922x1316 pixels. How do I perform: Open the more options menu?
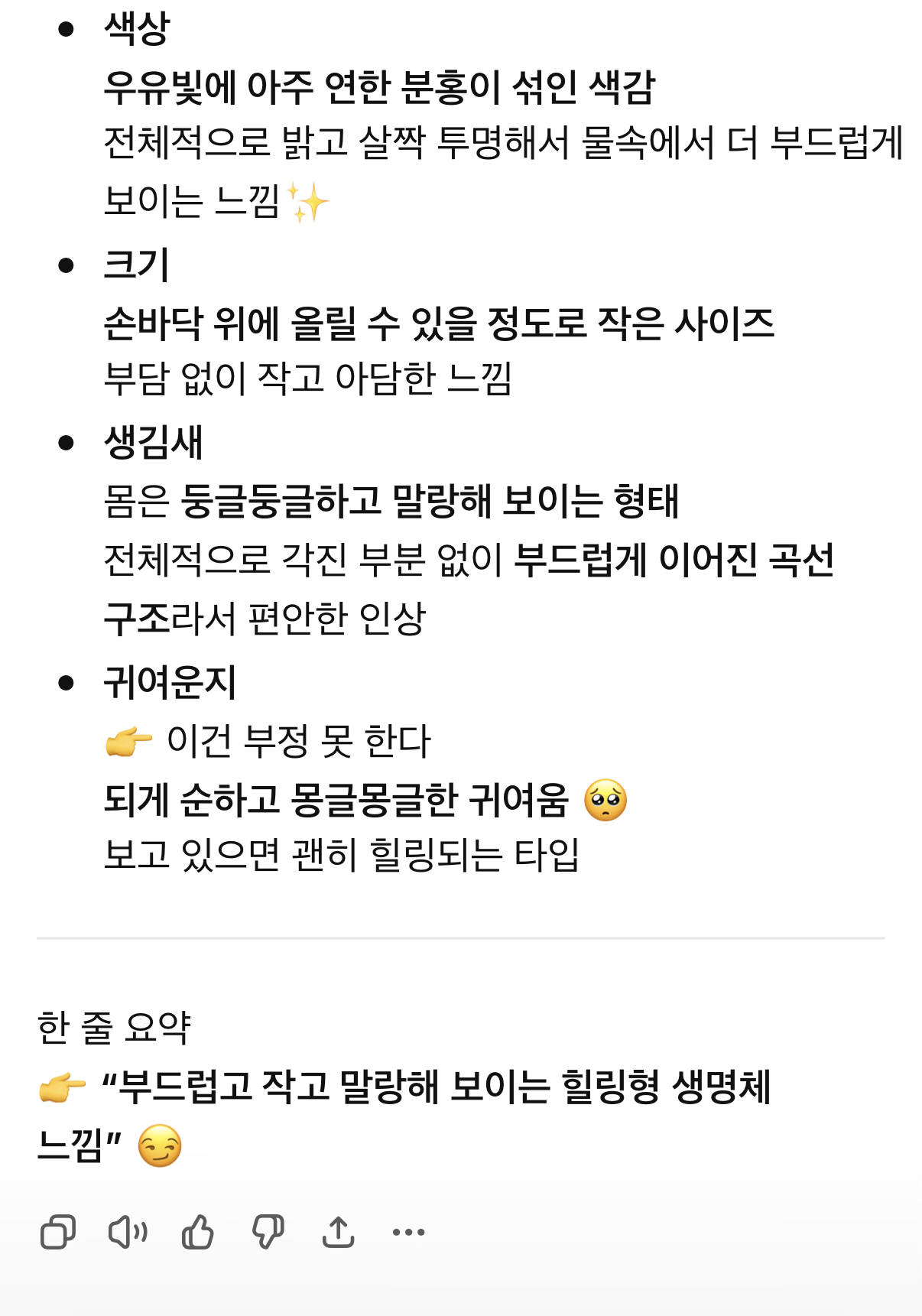(408, 1232)
